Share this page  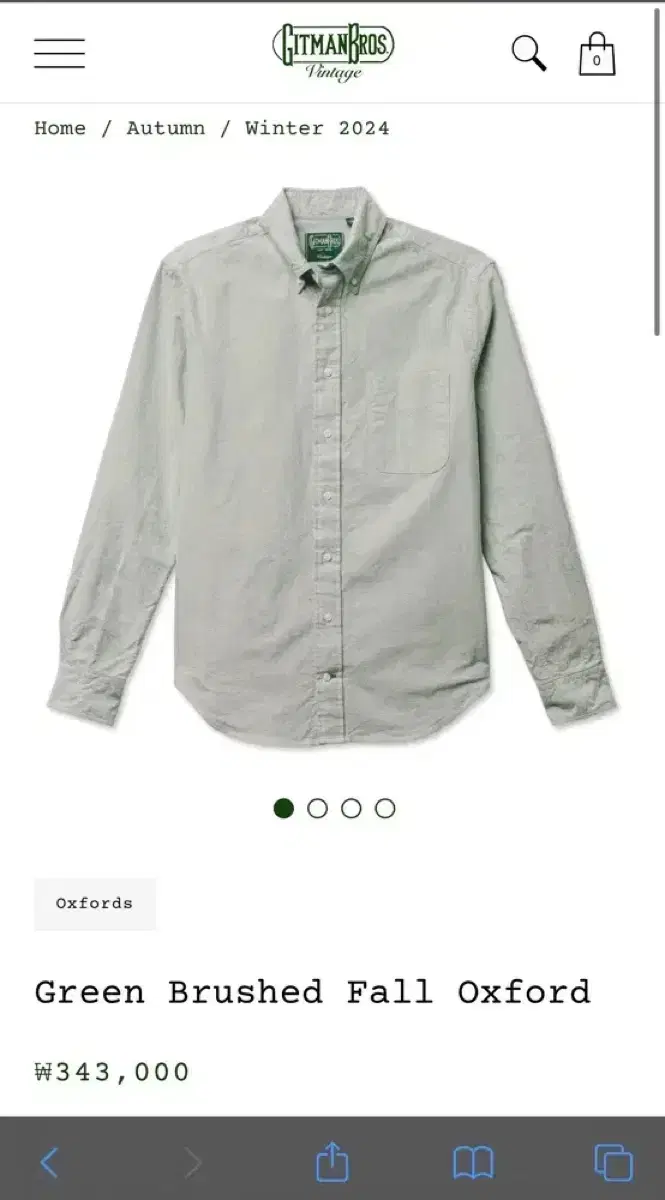(332, 1161)
